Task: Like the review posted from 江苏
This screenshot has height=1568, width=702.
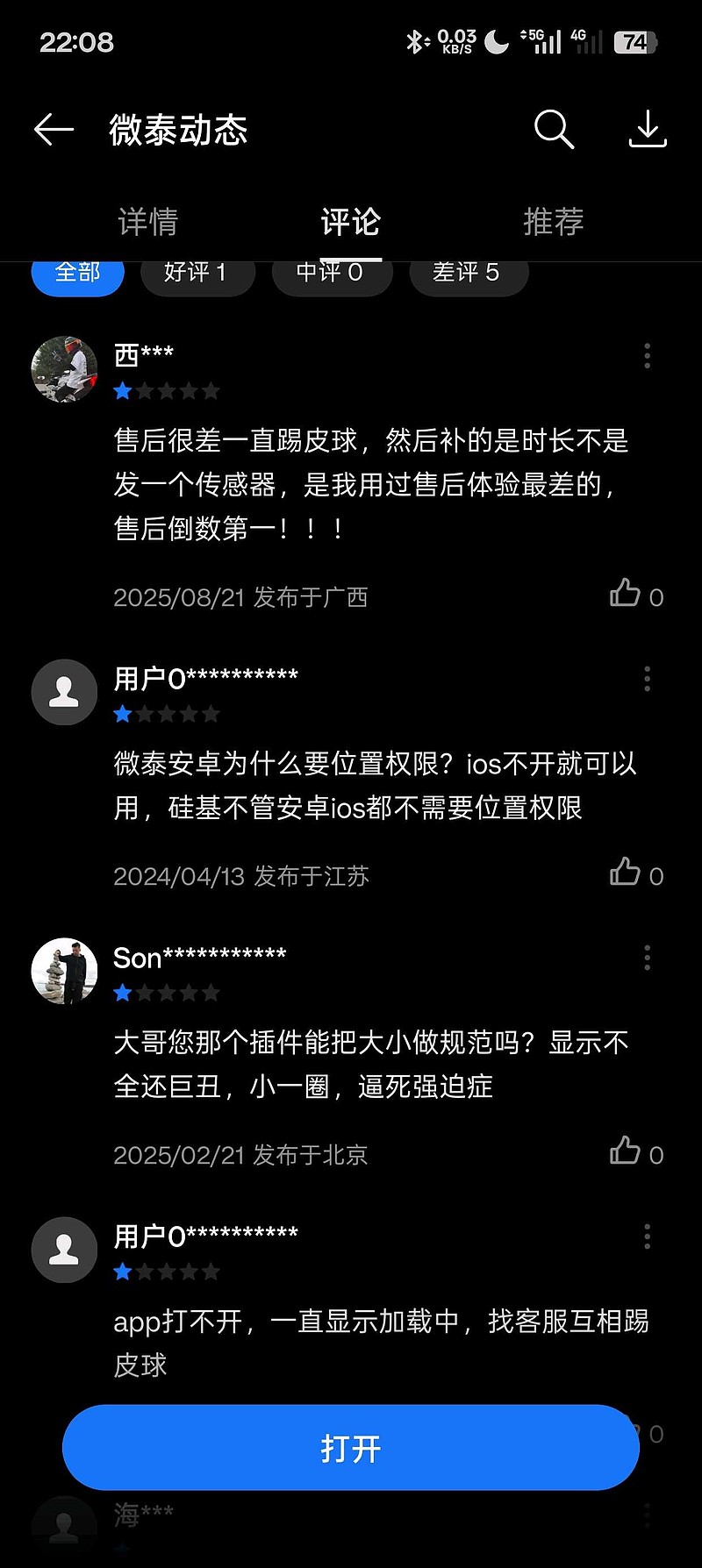Action: 636,874
